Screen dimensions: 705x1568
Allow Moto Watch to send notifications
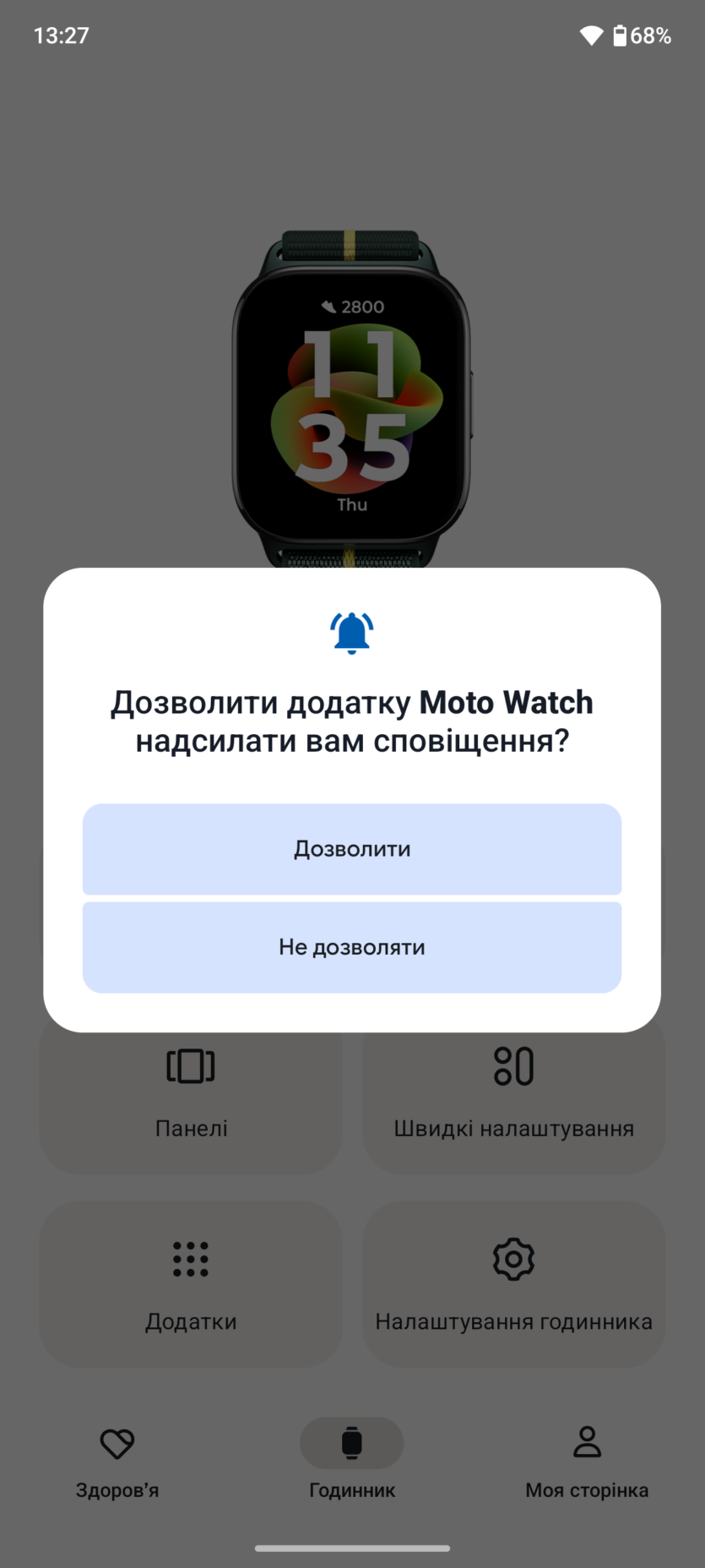[x=352, y=849]
